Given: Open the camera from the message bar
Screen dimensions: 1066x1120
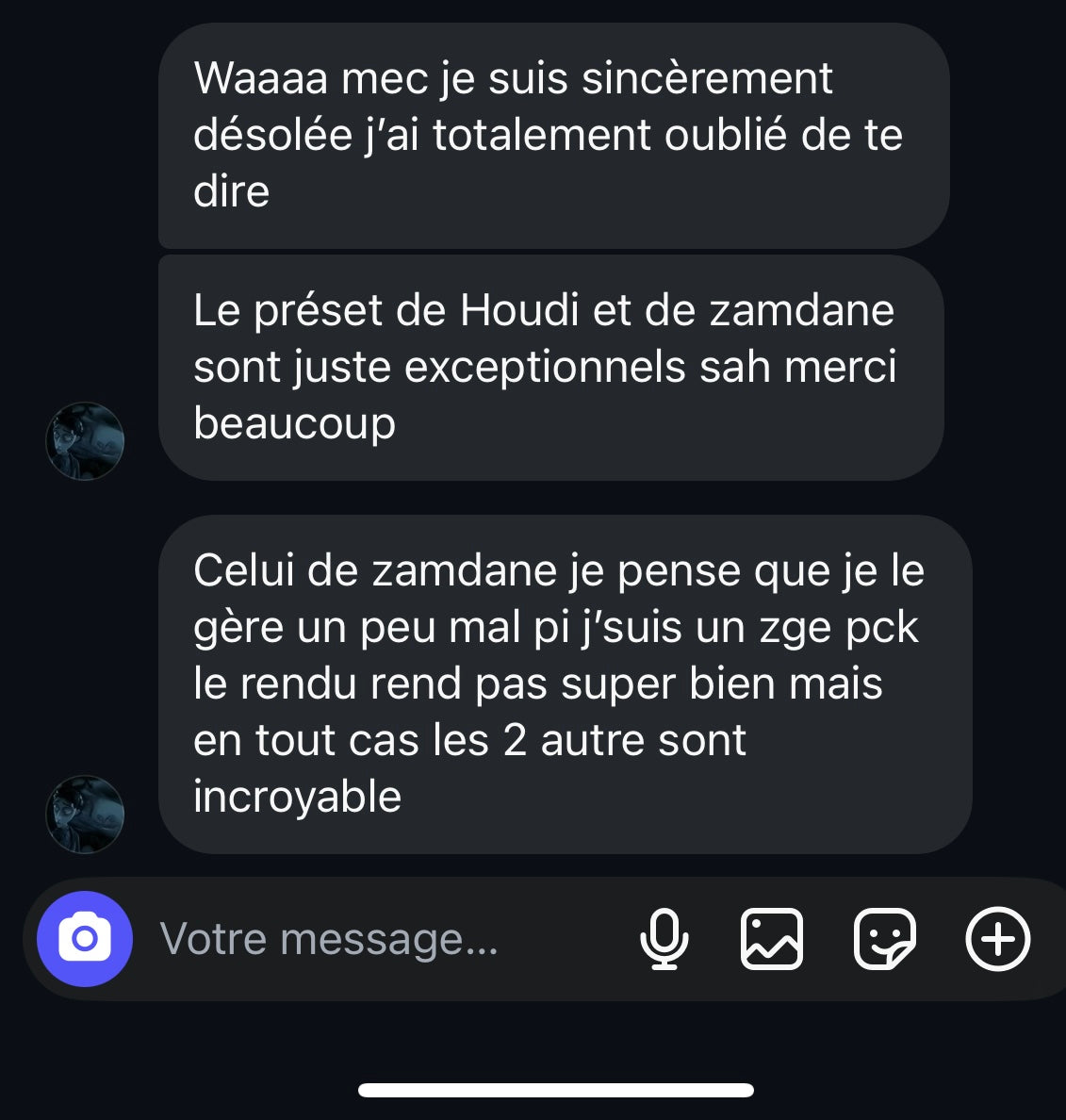Looking at the screenshot, I should click(85, 939).
